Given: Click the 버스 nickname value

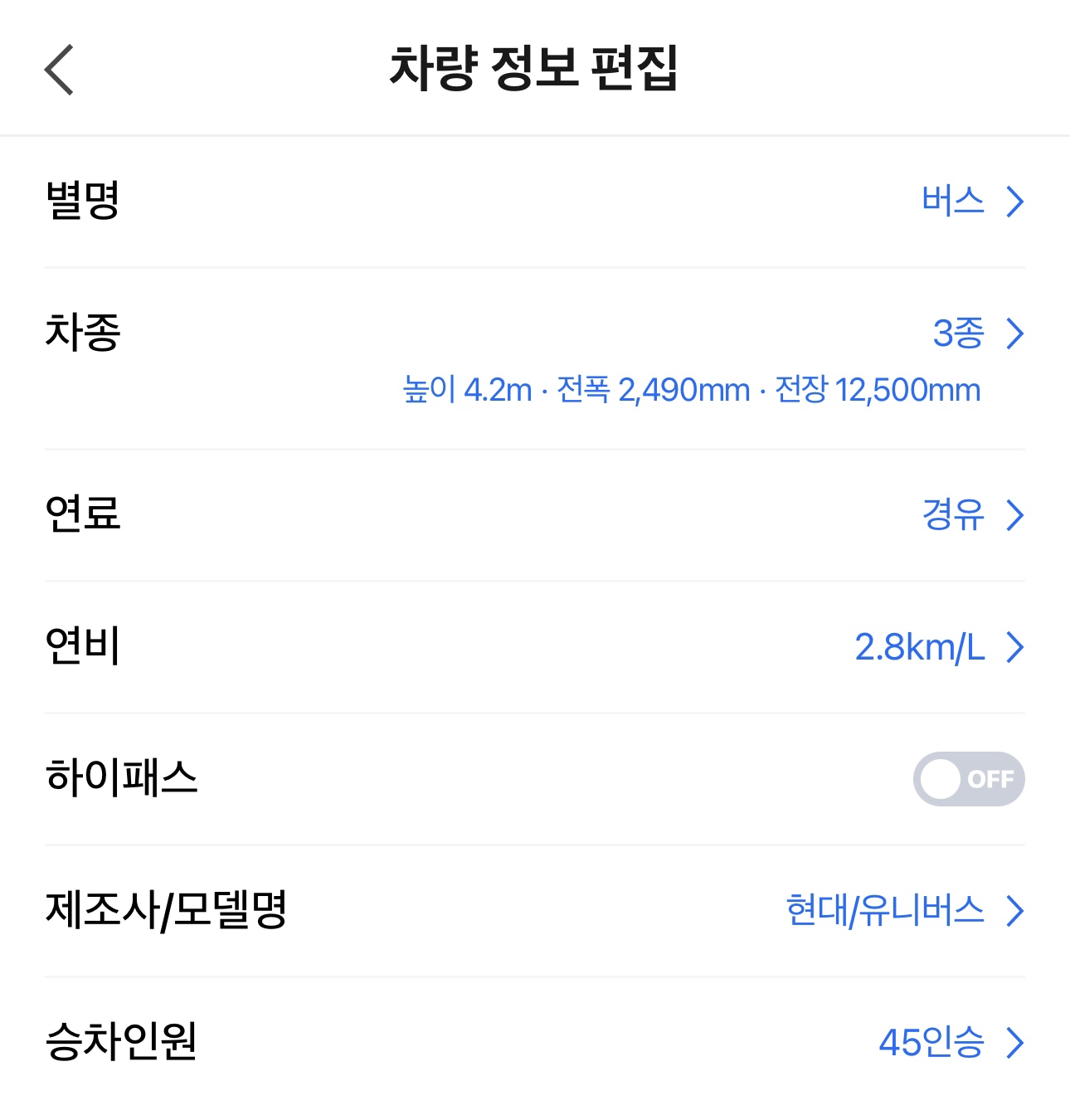Looking at the screenshot, I should coord(954,202).
